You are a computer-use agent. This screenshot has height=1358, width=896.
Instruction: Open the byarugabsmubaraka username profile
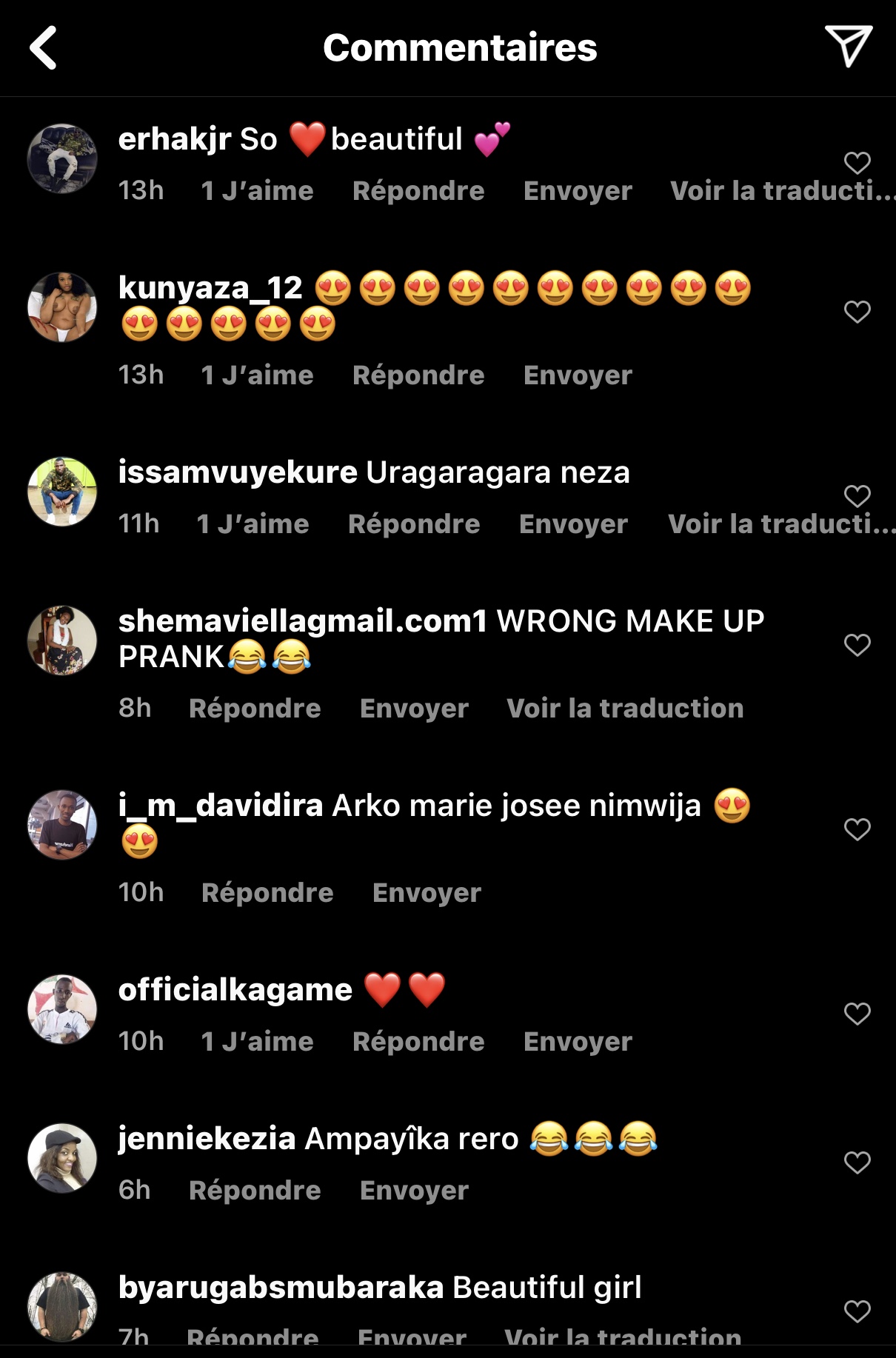tap(281, 1288)
